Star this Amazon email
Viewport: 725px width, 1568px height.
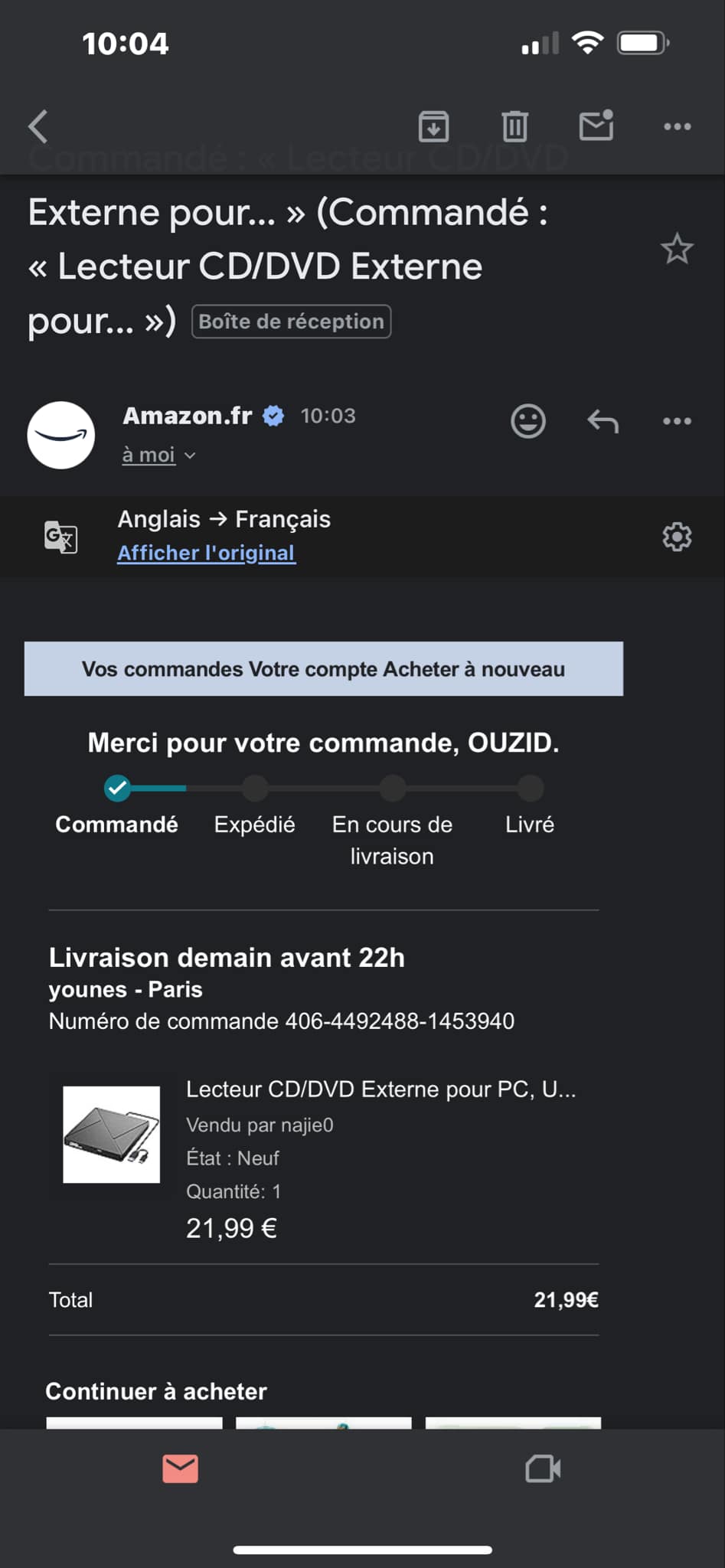(677, 249)
